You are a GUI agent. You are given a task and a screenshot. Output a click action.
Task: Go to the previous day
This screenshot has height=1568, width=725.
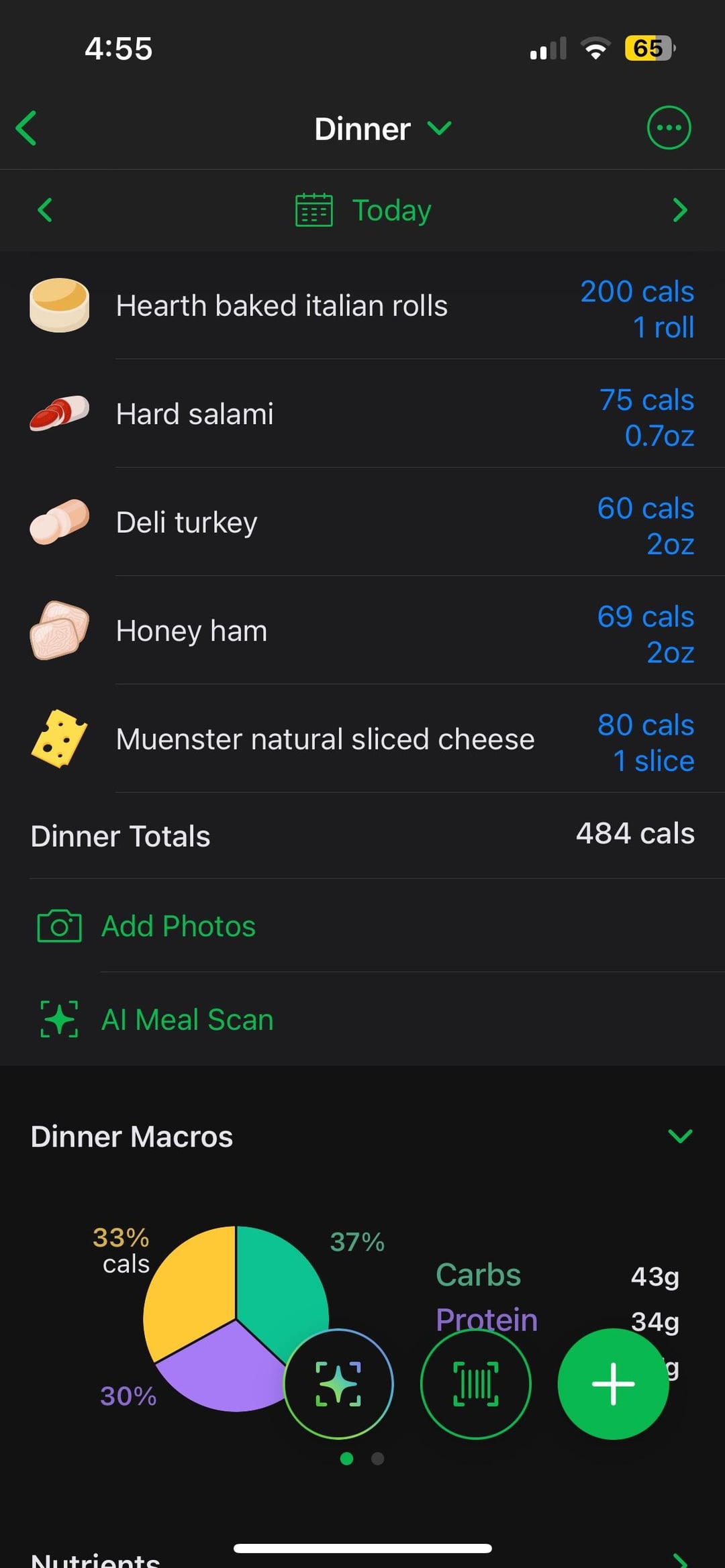tap(45, 210)
